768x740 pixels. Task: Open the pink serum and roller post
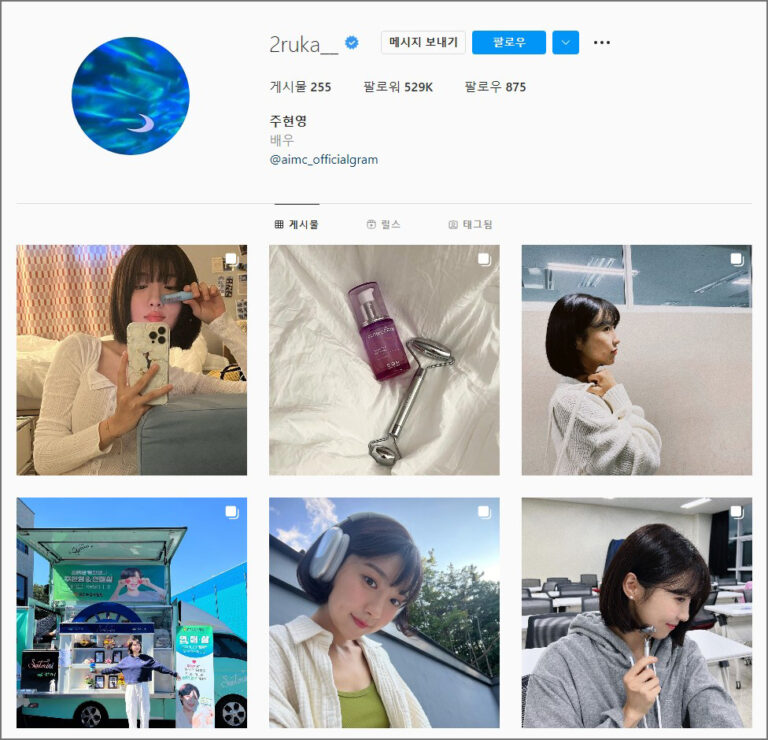click(x=384, y=360)
